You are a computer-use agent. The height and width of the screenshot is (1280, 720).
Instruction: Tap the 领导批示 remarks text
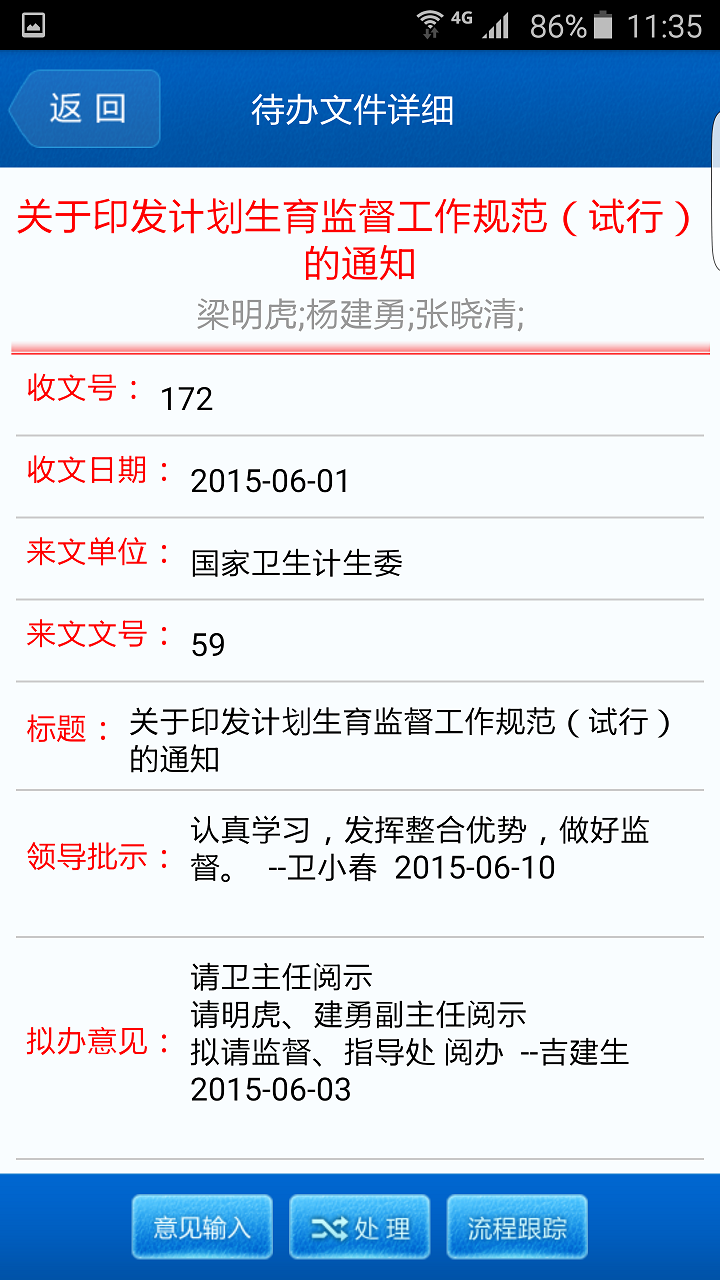420,849
